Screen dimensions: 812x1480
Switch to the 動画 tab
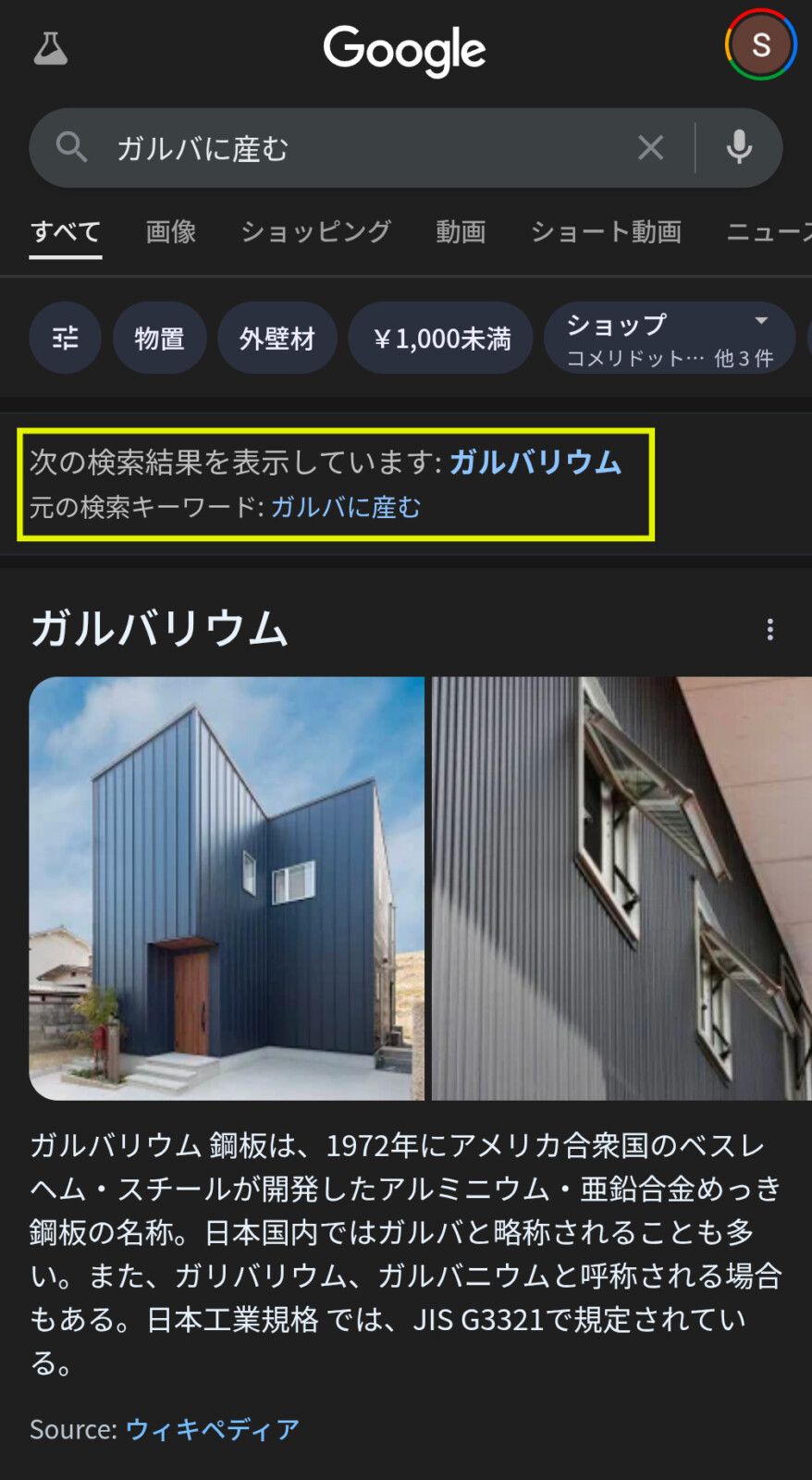[x=461, y=231]
